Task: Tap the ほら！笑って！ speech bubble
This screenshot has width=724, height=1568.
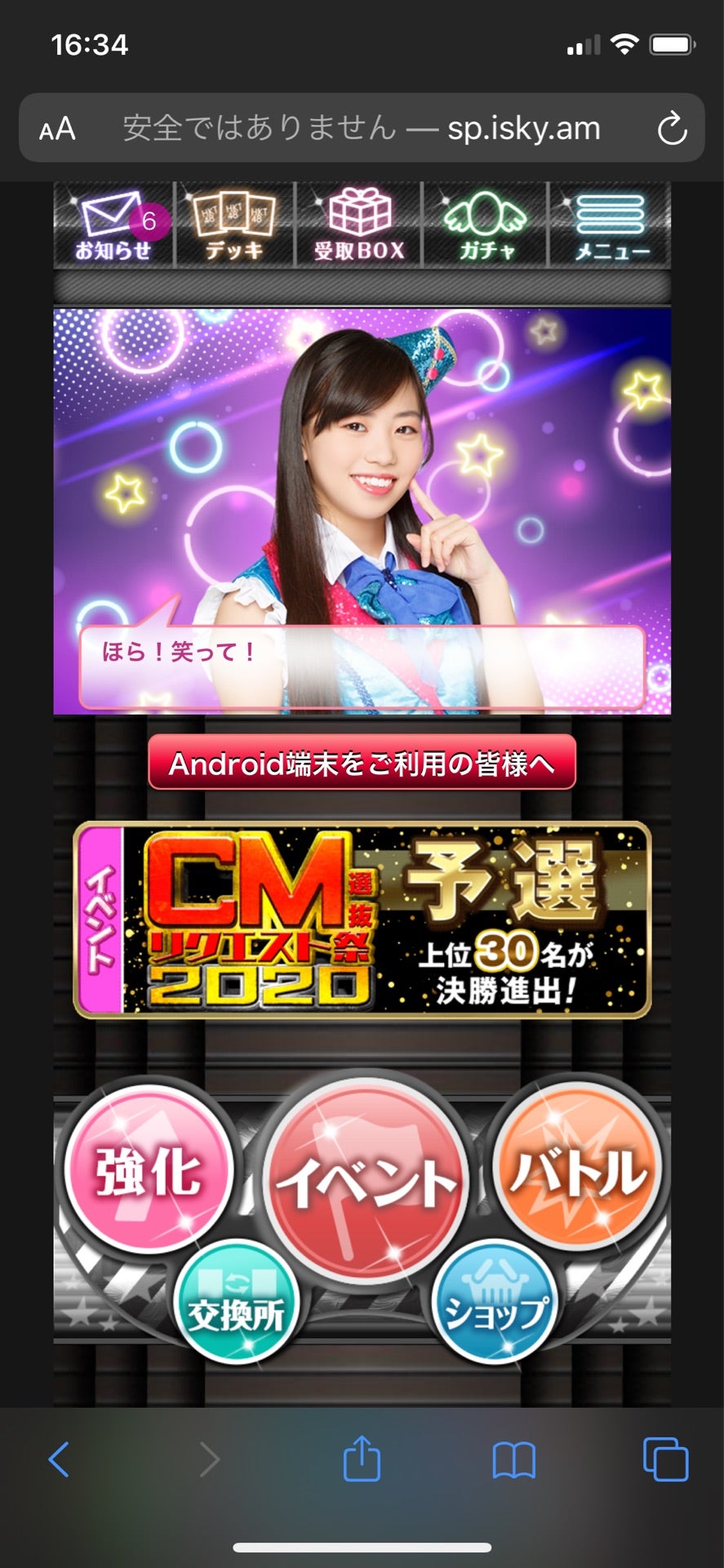Action: click(361, 666)
